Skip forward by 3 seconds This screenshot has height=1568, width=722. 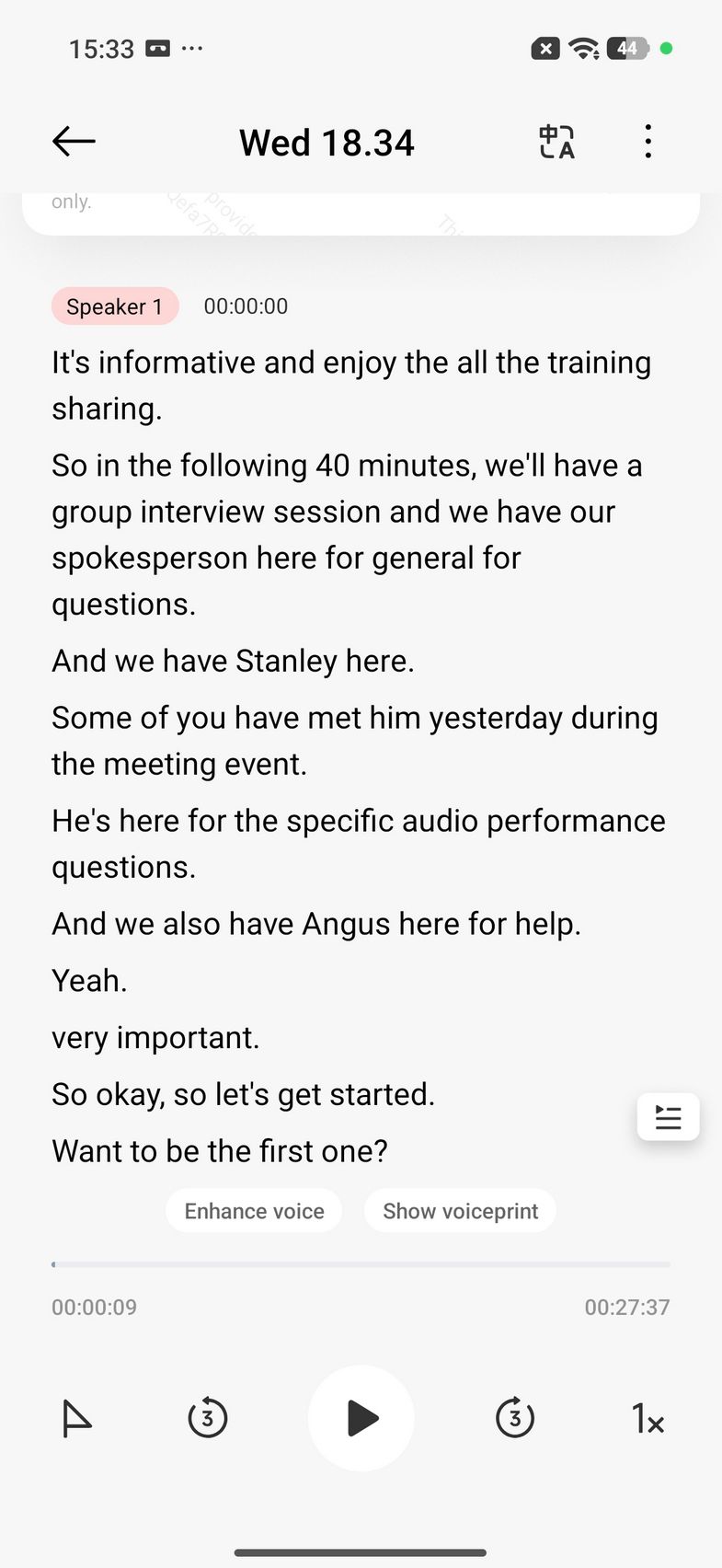tap(515, 1418)
